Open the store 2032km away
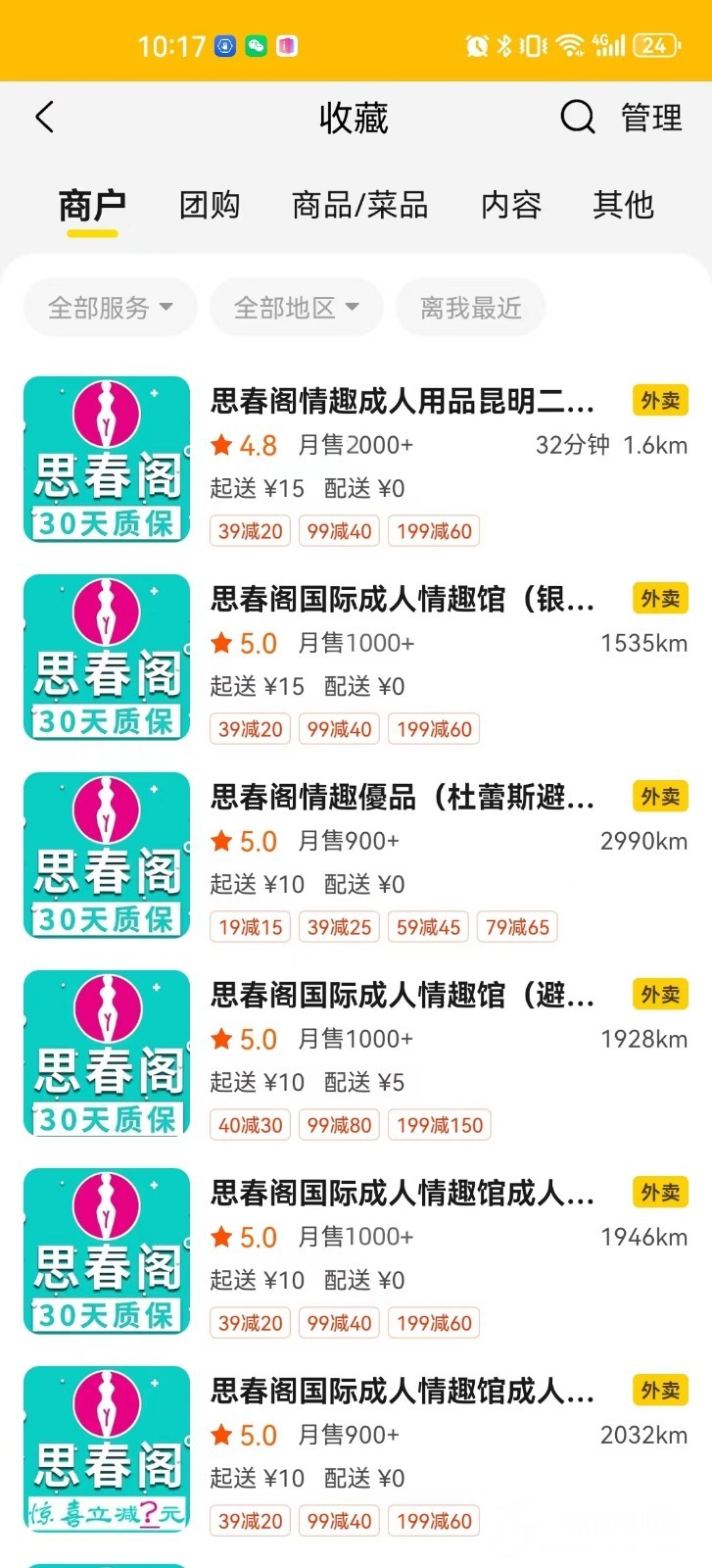 [x=402, y=1391]
